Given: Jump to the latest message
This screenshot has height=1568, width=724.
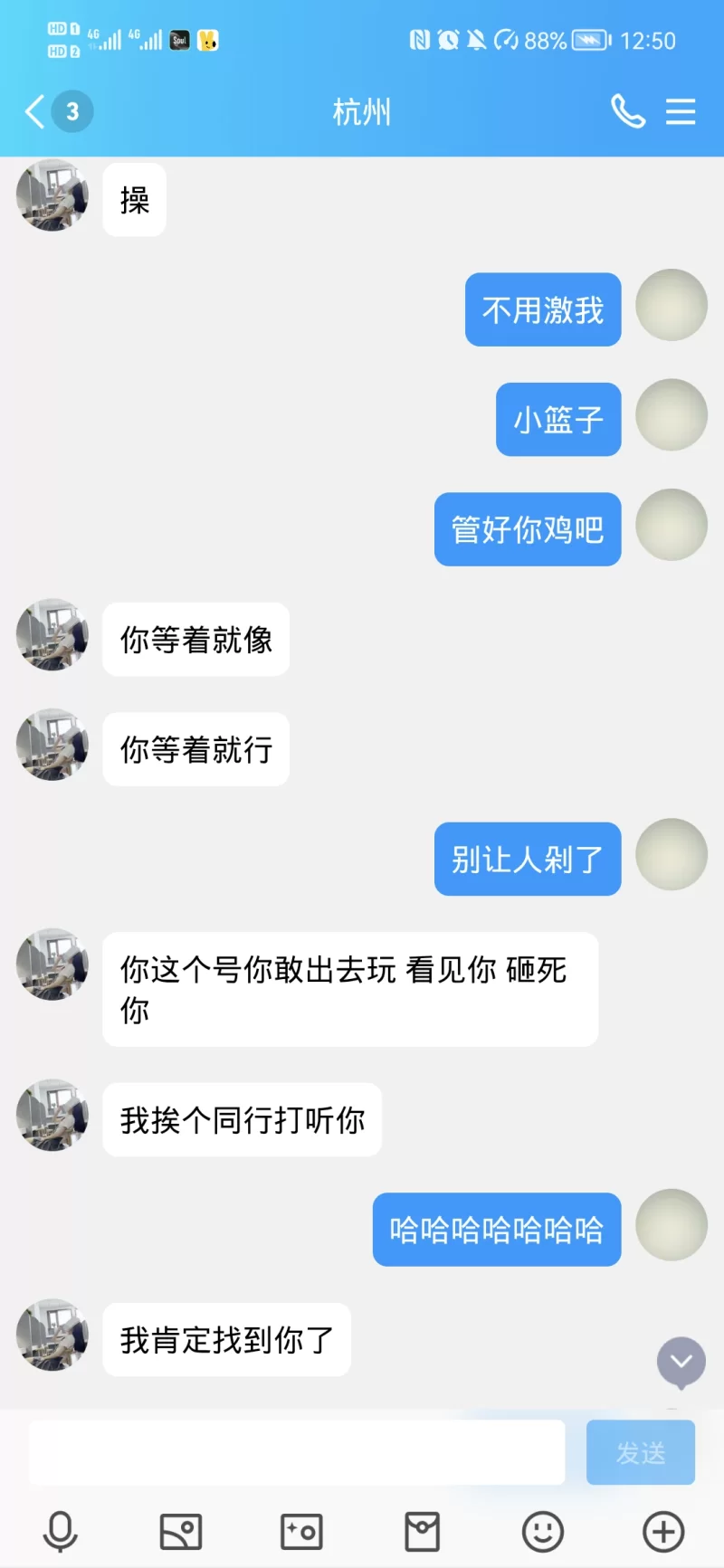Looking at the screenshot, I should [x=681, y=1362].
